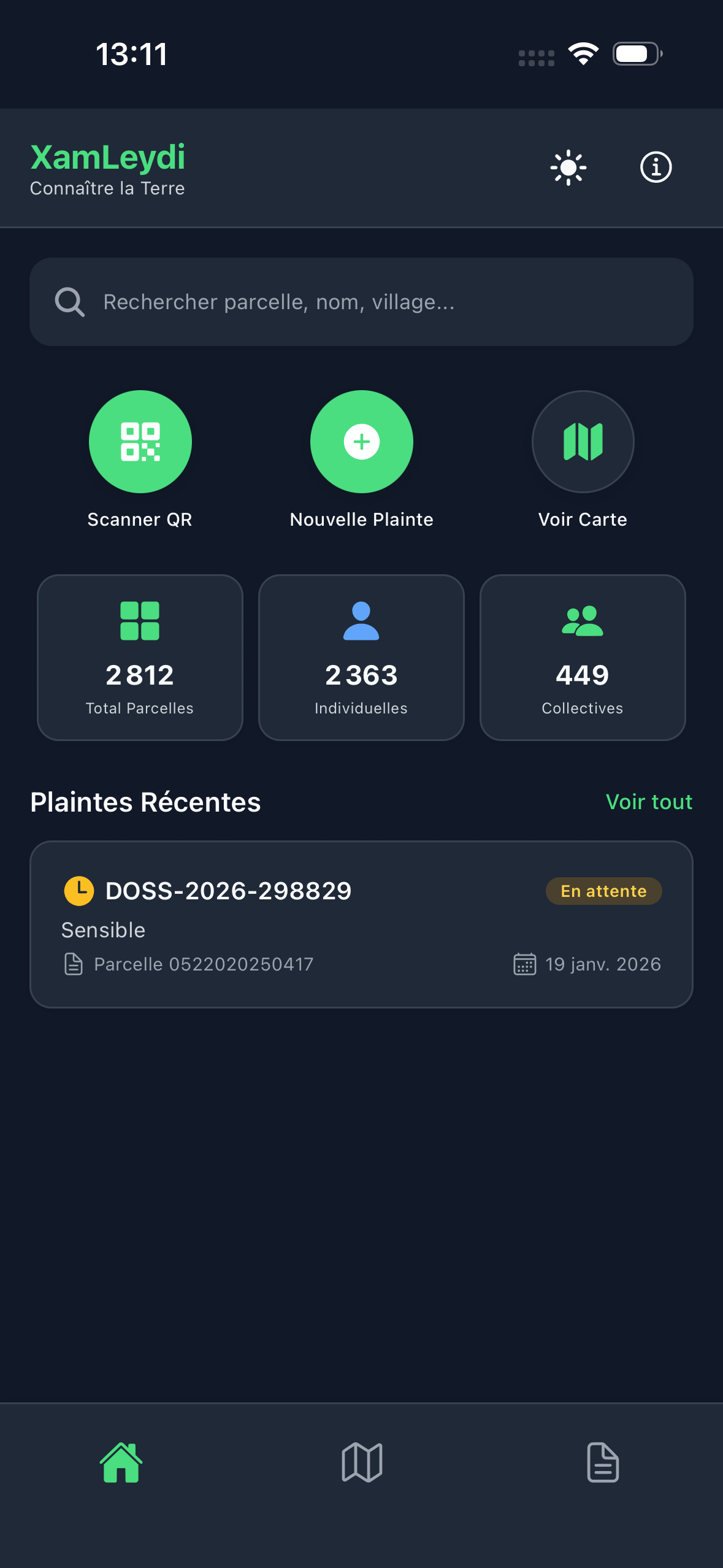This screenshot has width=723, height=1568.
Task: Open the Individuelles parcels card
Action: tap(361, 658)
